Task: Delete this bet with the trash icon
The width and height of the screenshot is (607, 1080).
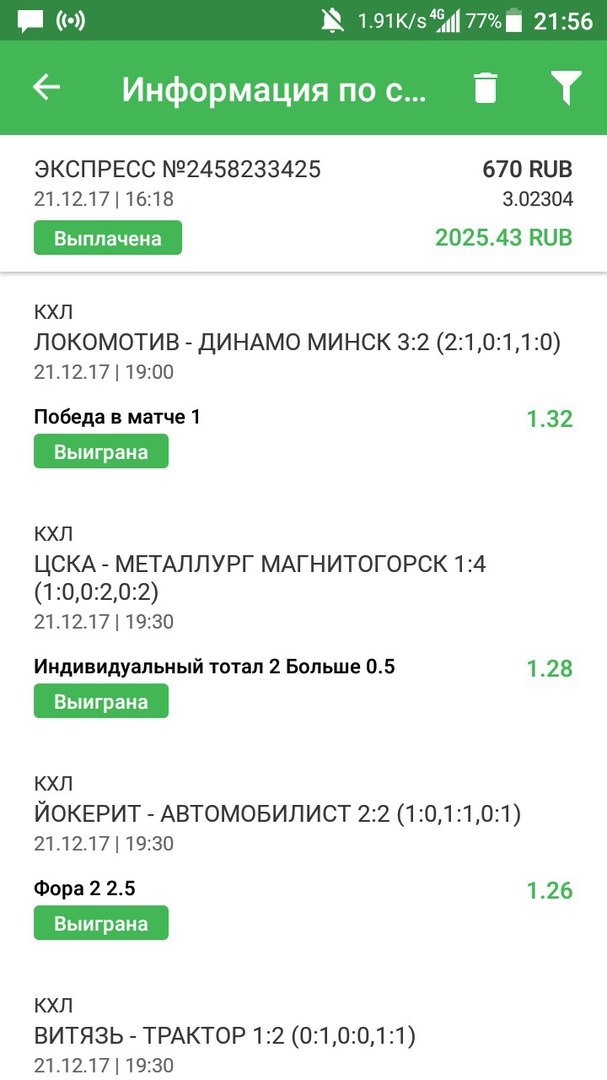Action: coord(485,88)
